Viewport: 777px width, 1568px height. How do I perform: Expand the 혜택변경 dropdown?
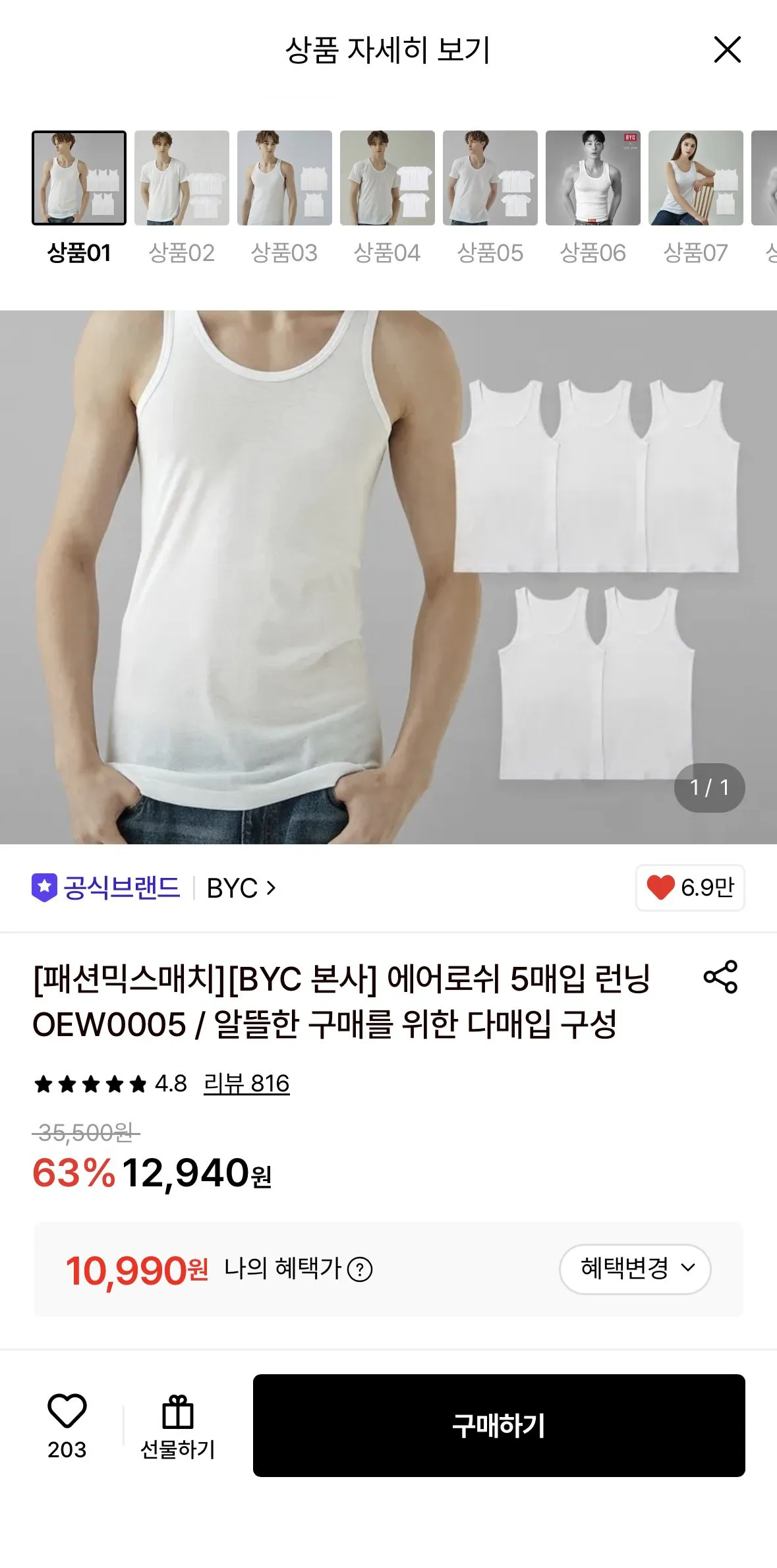[635, 1269]
